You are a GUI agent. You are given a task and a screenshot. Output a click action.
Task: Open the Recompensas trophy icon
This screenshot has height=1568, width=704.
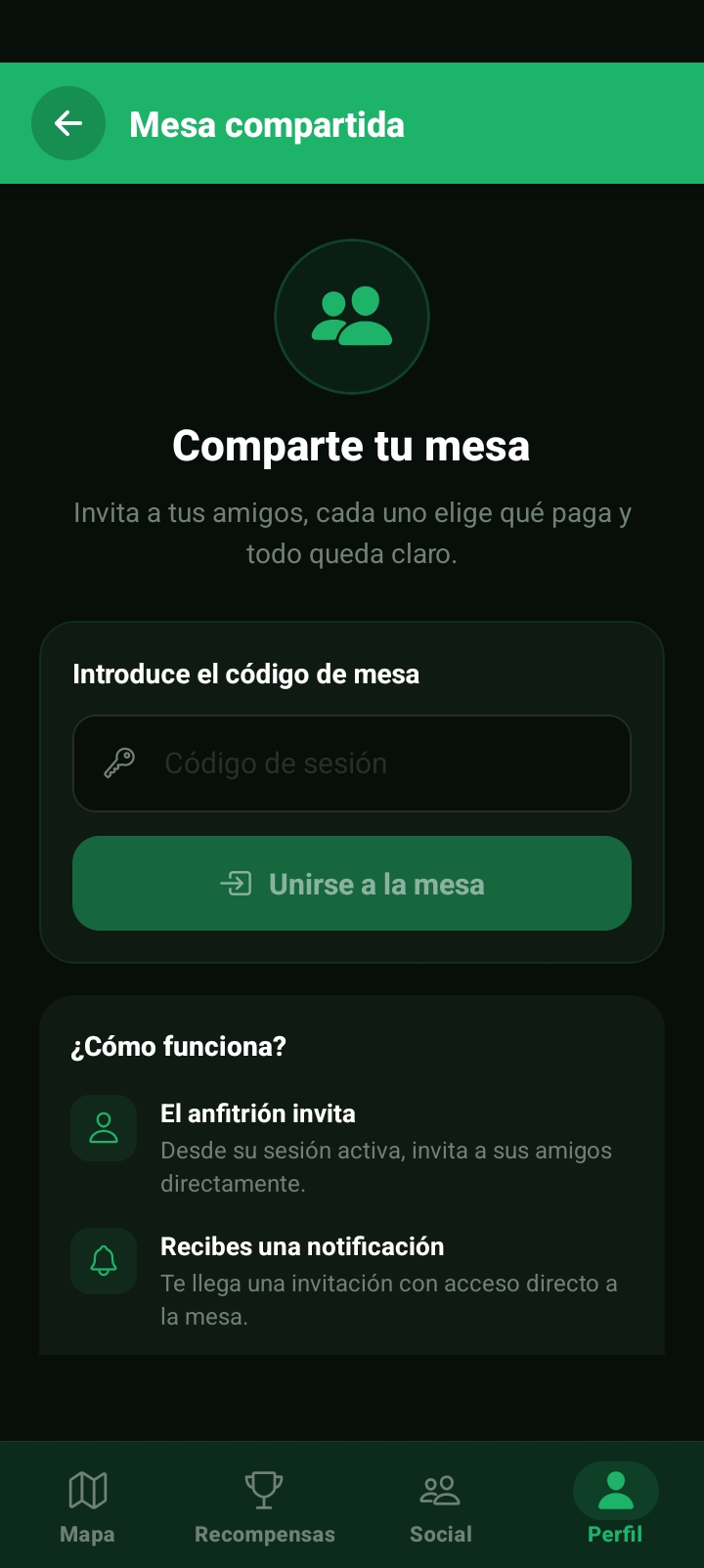pyautogui.click(x=264, y=1488)
